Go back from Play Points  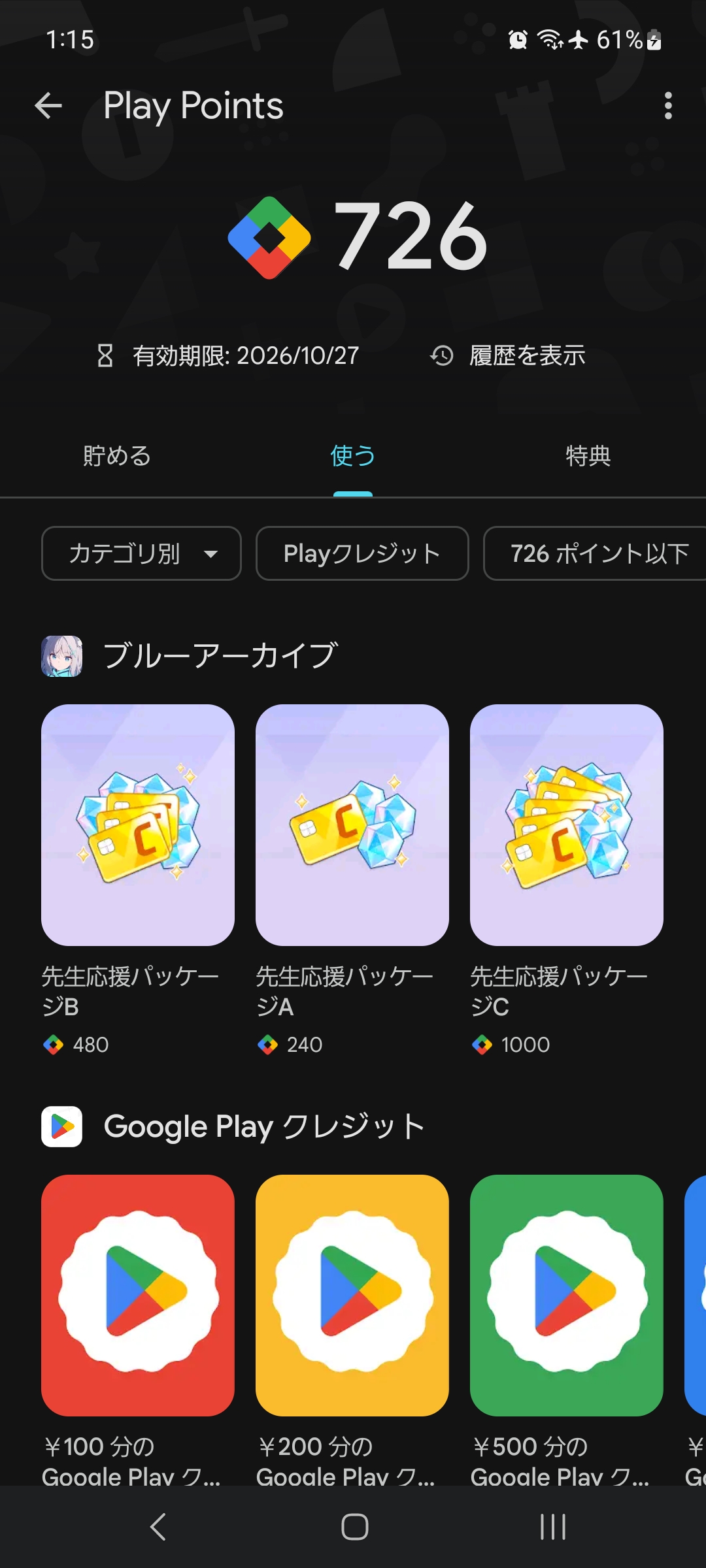click(48, 106)
